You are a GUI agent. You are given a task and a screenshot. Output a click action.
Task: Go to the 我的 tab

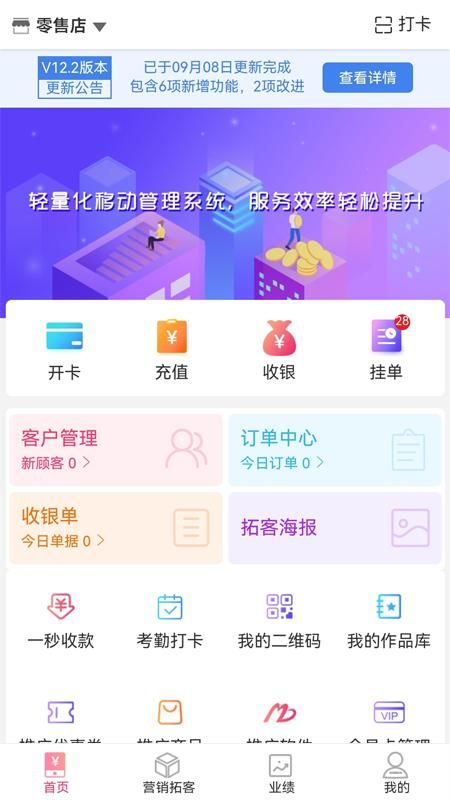coord(396,773)
